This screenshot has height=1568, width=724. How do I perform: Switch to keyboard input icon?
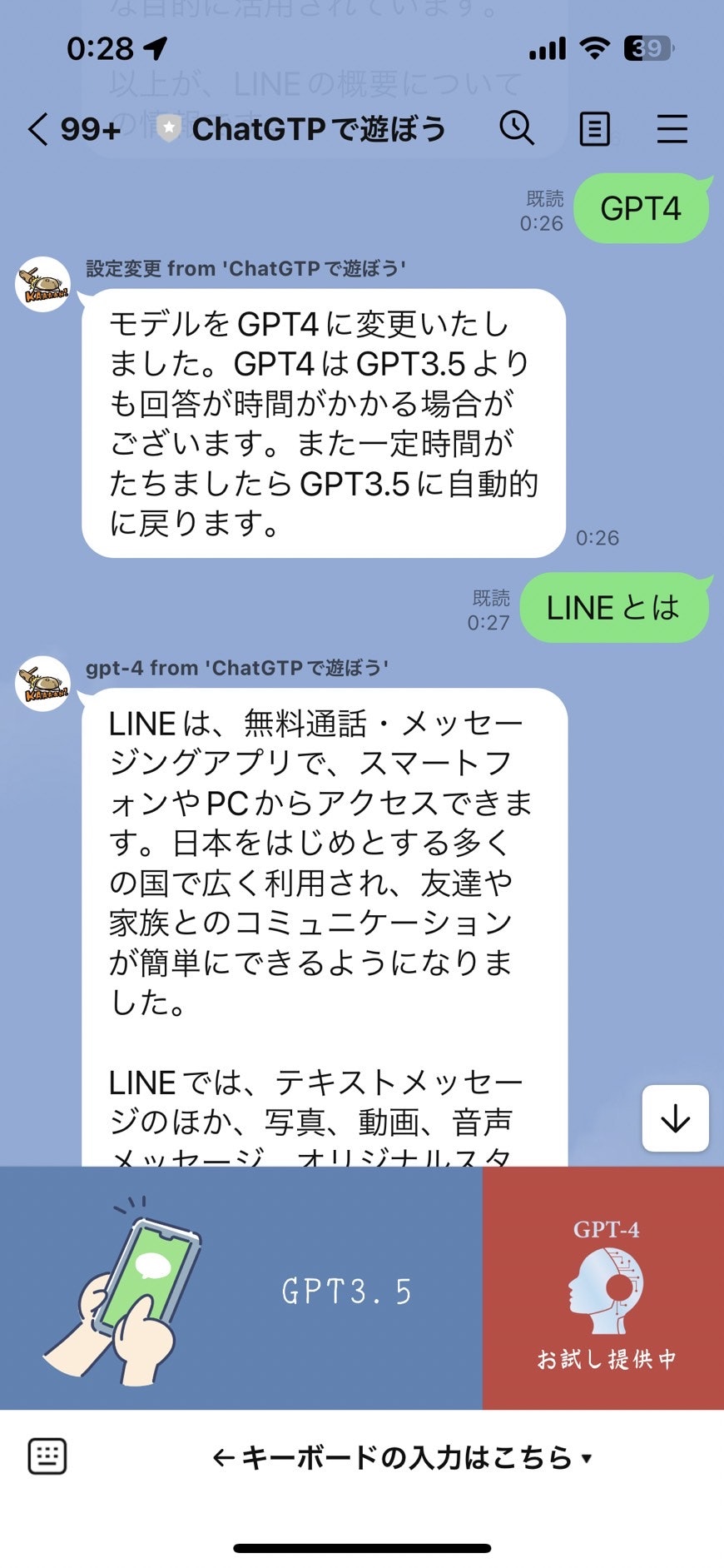47,1456
